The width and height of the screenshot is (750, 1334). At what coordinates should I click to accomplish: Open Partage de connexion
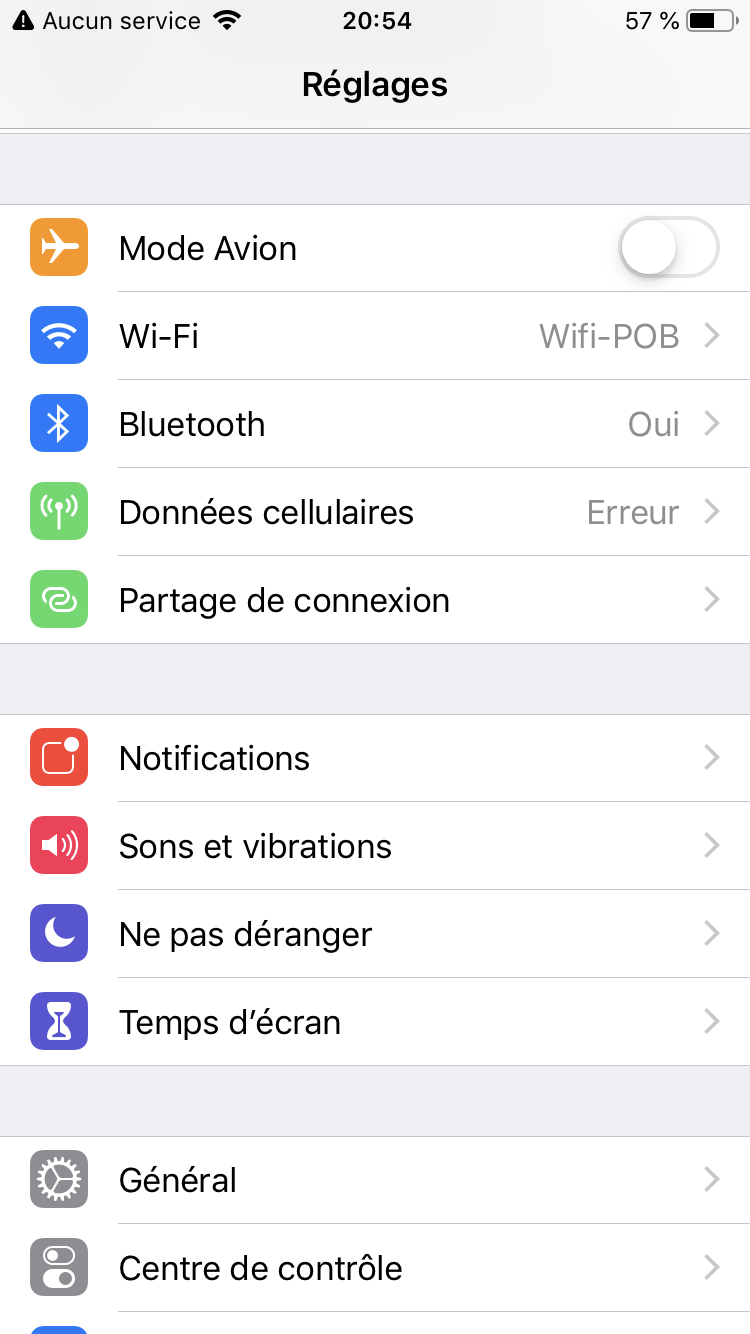[375, 600]
